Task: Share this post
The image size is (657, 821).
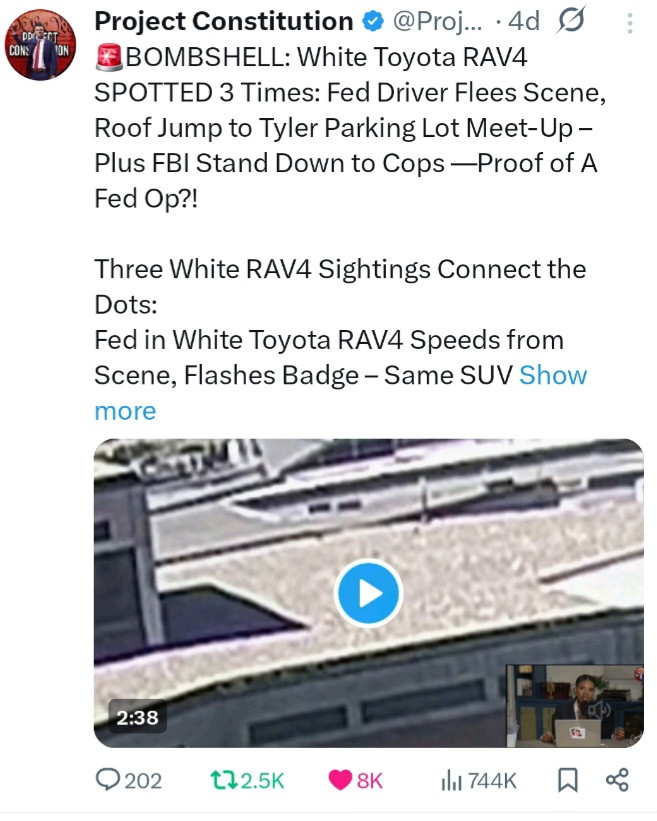Action: (x=617, y=780)
